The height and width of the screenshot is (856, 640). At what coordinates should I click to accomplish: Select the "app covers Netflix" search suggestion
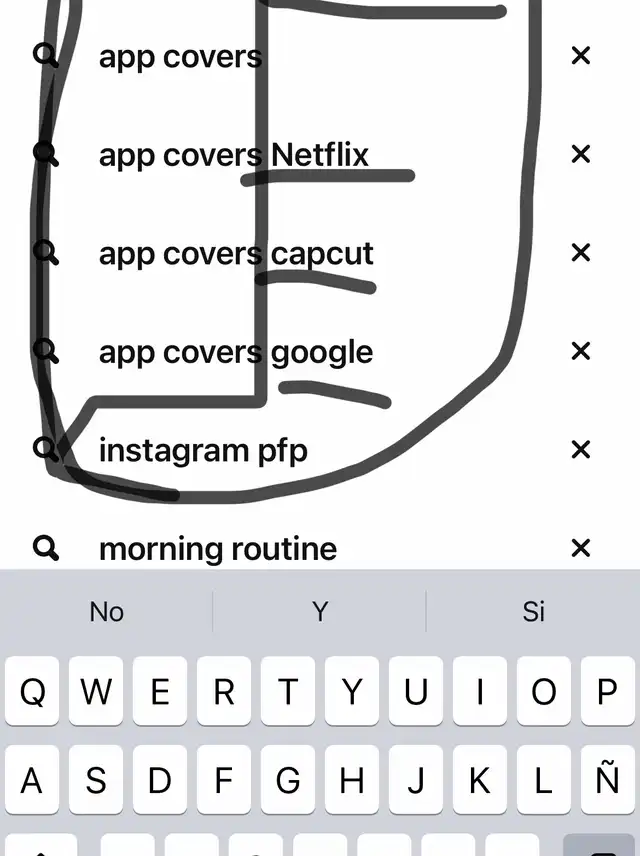click(x=233, y=155)
